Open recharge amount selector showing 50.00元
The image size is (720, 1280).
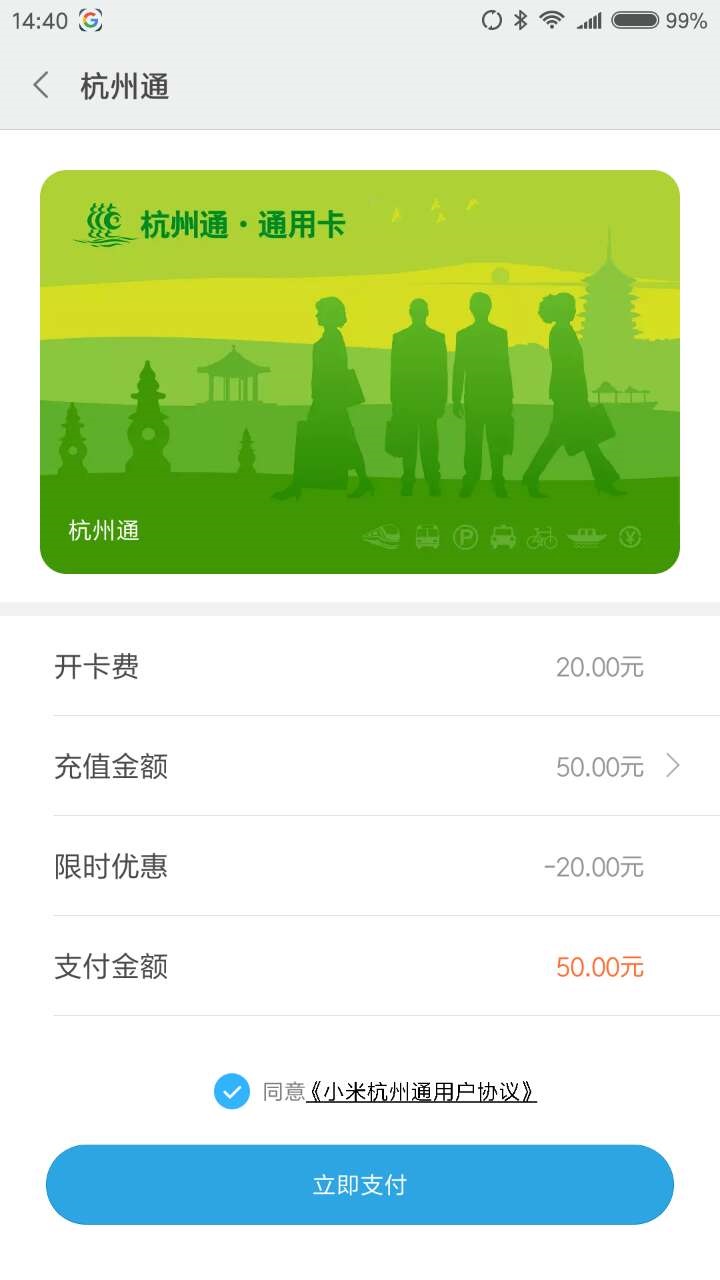(x=598, y=766)
